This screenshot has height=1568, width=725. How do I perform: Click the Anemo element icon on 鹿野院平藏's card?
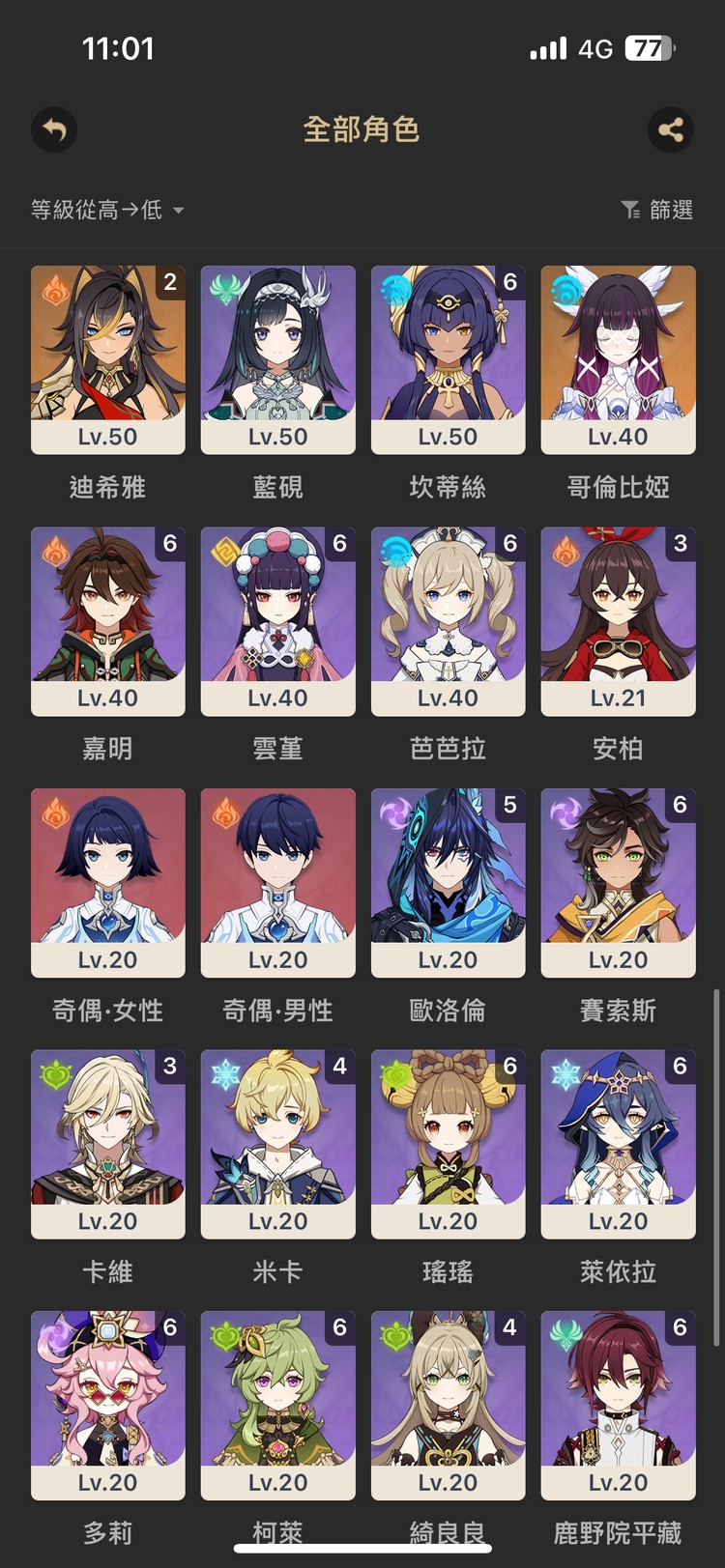coord(564,1331)
